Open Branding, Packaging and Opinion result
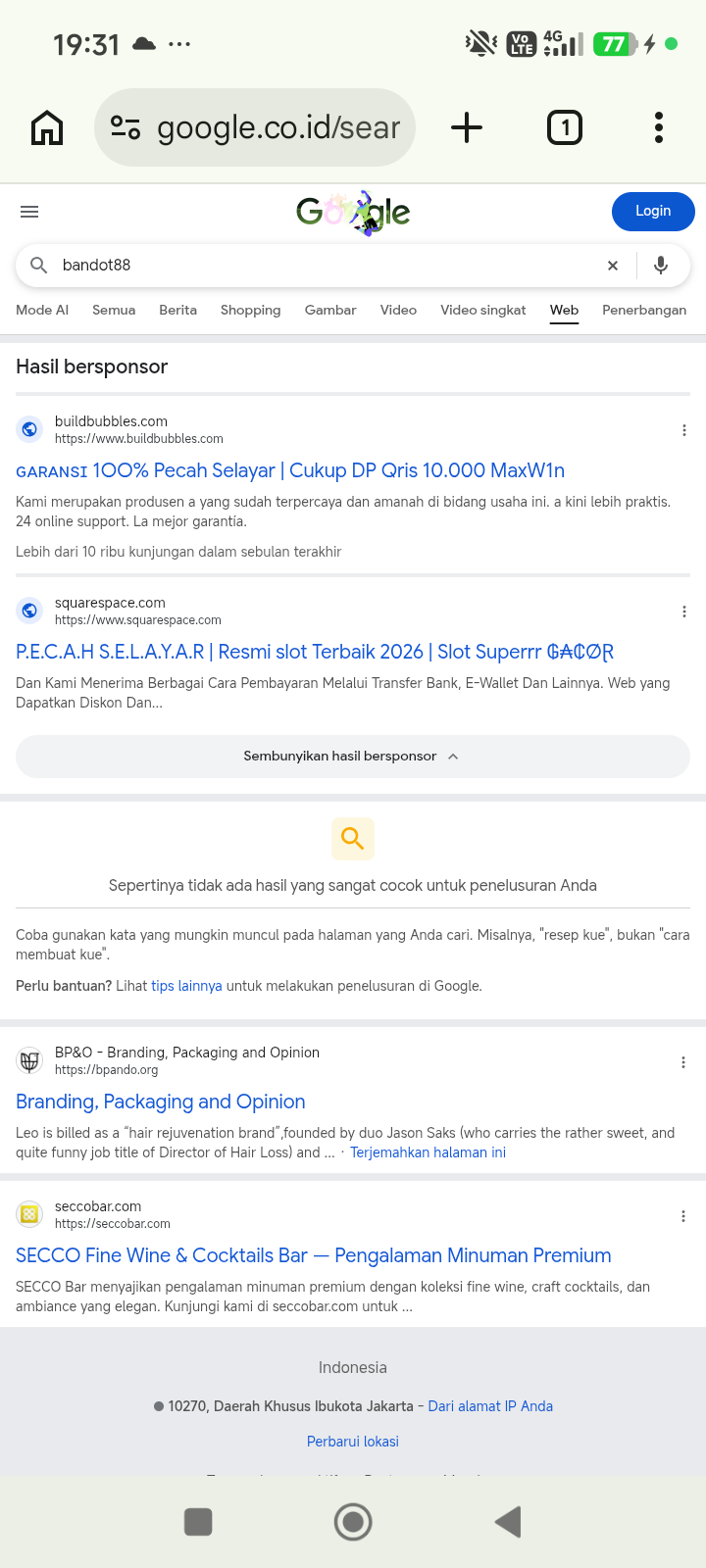The height and width of the screenshot is (1568, 706). pyautogui.click(x=161, y=1102)
